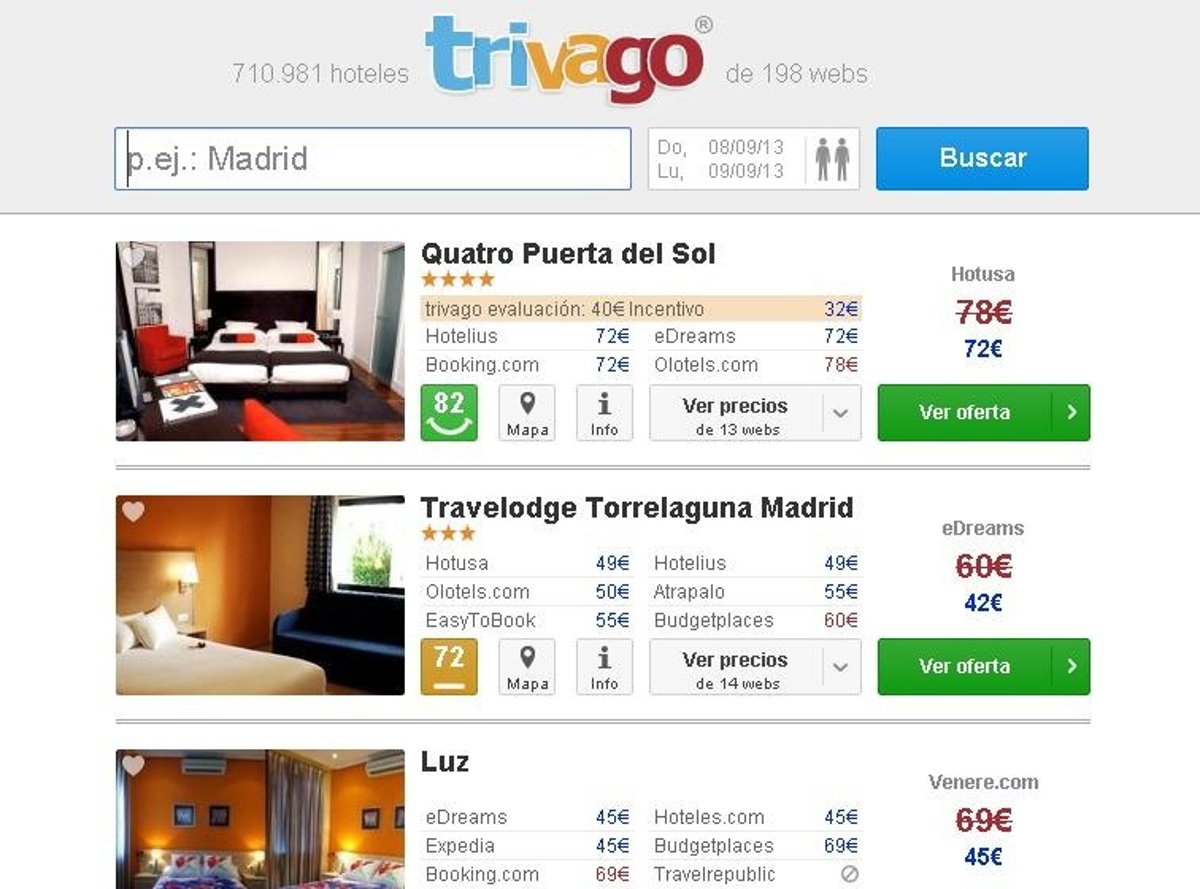Expand Ver precios de 14 webs
This screenshot has width=1200, height=889.
tap(754, 667)
